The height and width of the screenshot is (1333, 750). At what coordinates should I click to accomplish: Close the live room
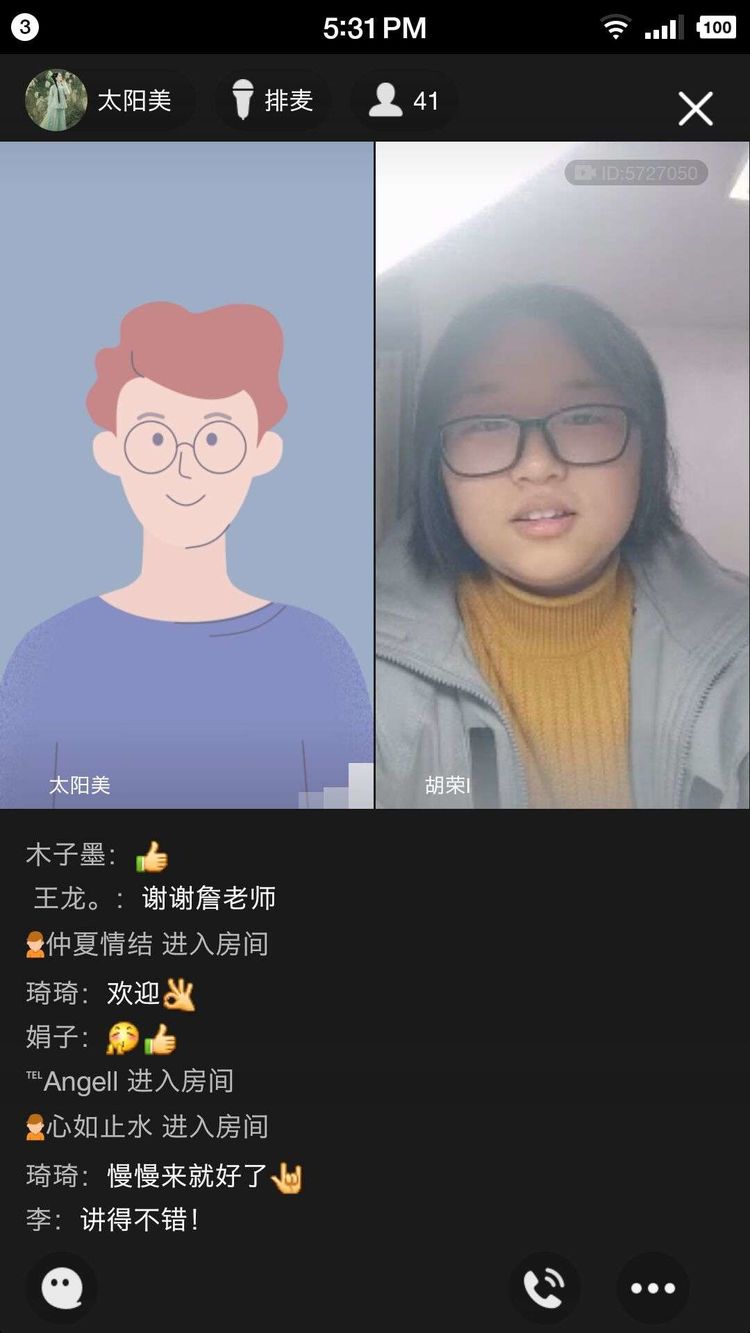(695, 108)
